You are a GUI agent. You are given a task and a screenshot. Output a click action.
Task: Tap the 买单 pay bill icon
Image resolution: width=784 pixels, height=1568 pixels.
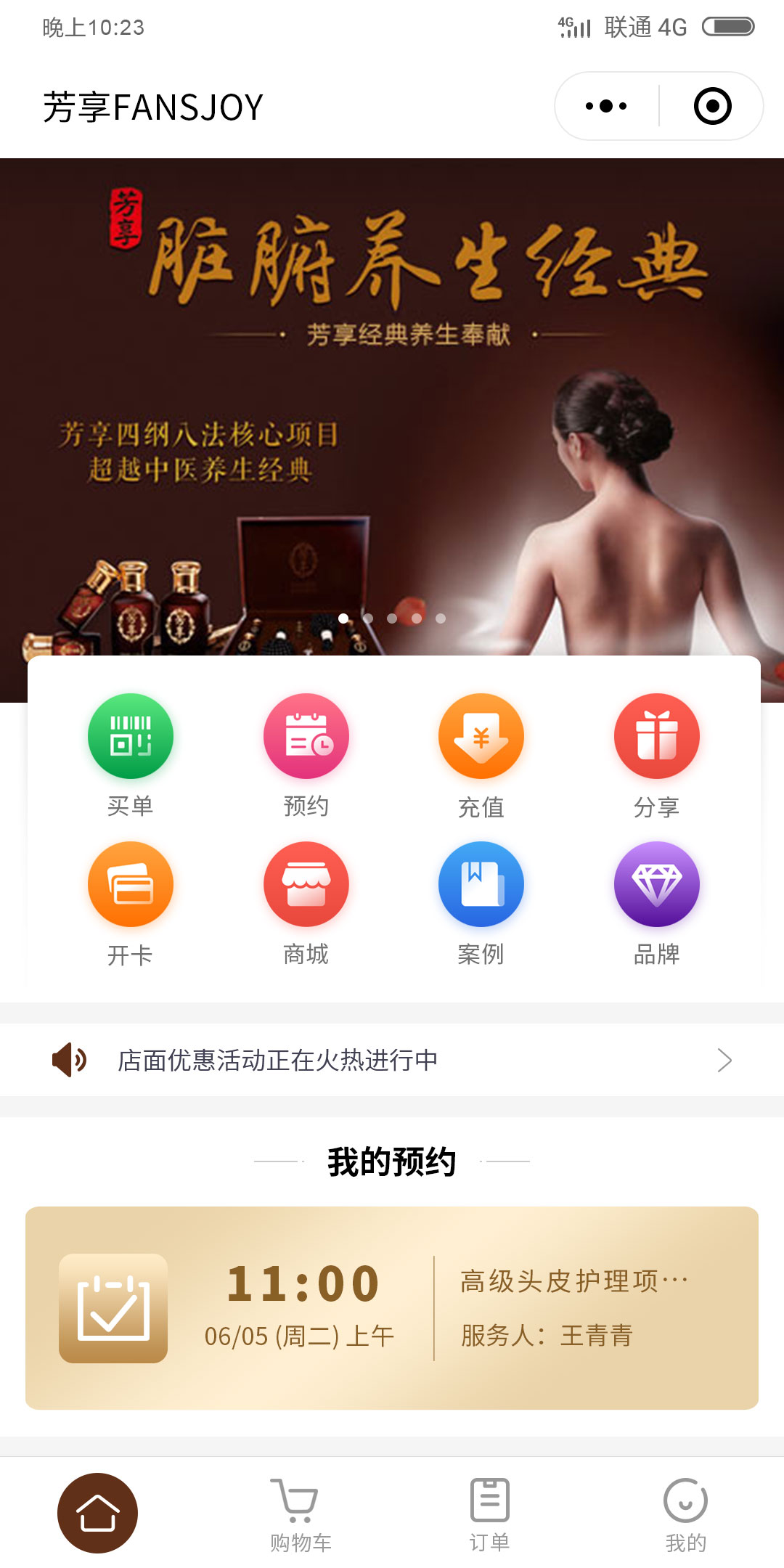pos(131,737)
